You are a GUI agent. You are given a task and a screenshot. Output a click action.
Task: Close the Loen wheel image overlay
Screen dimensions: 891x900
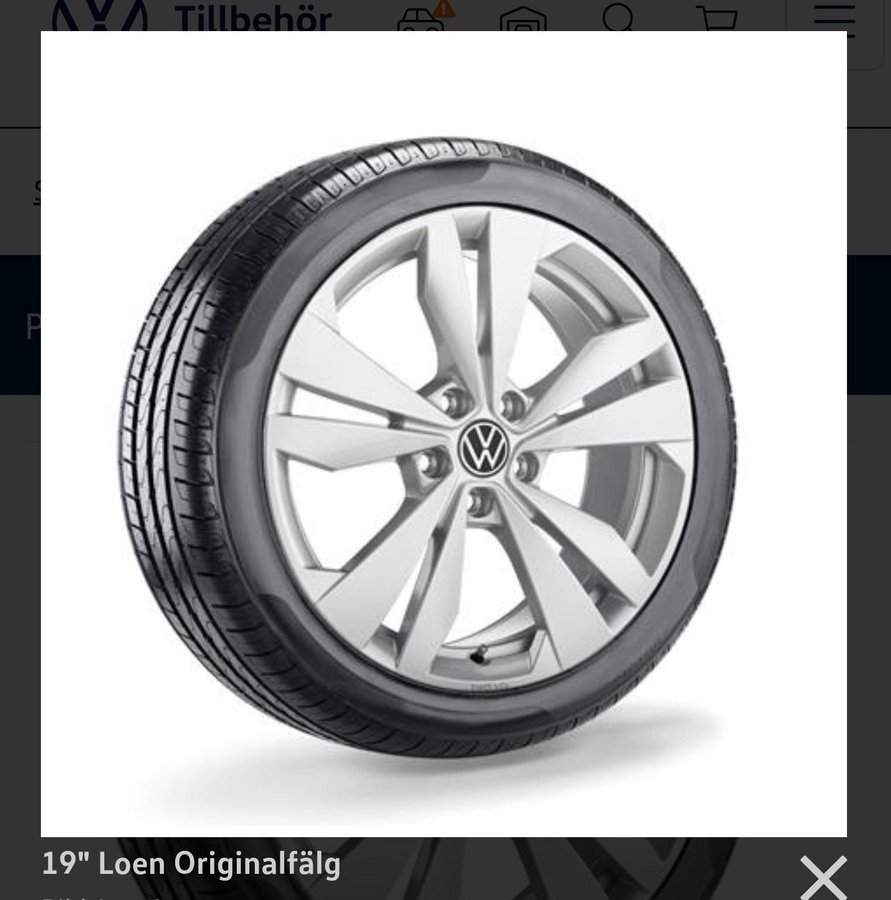pos(822,876)
